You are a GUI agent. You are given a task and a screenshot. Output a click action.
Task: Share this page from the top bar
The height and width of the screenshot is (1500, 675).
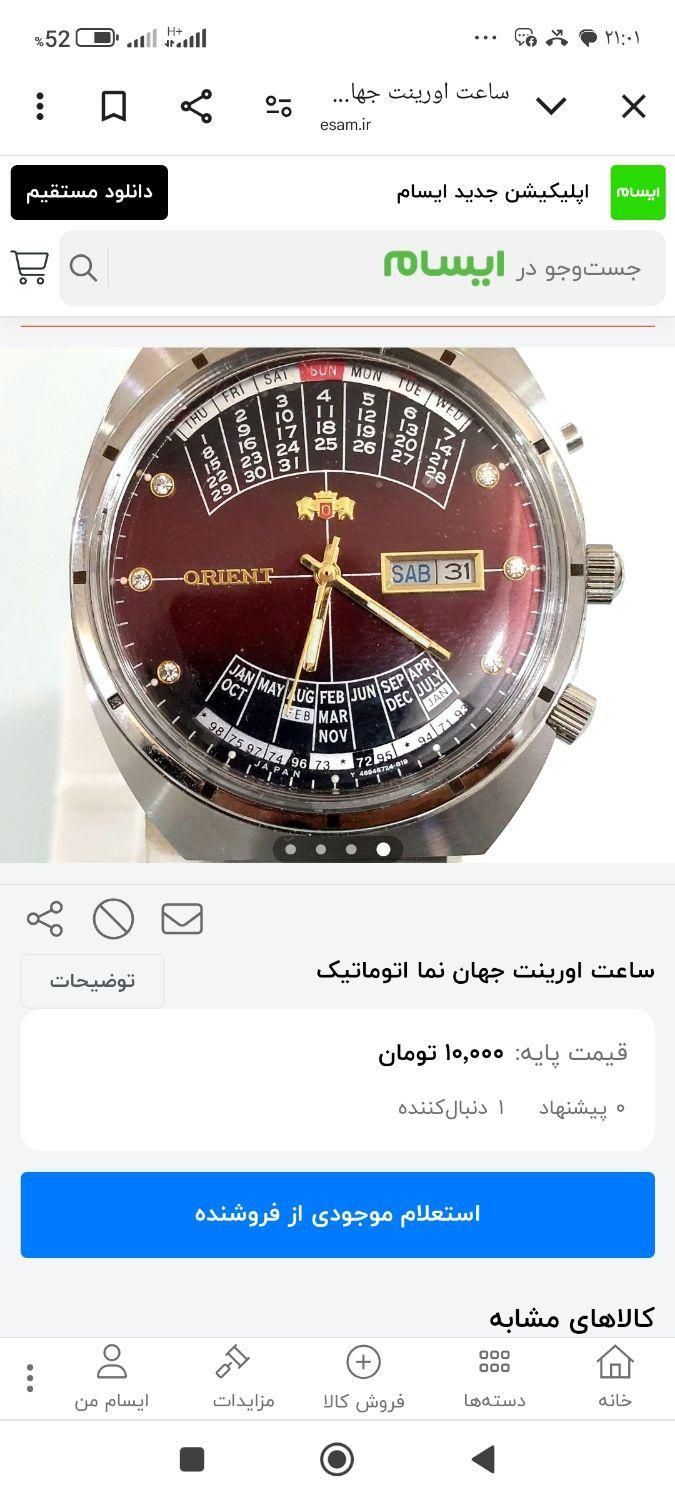point(196,106)
